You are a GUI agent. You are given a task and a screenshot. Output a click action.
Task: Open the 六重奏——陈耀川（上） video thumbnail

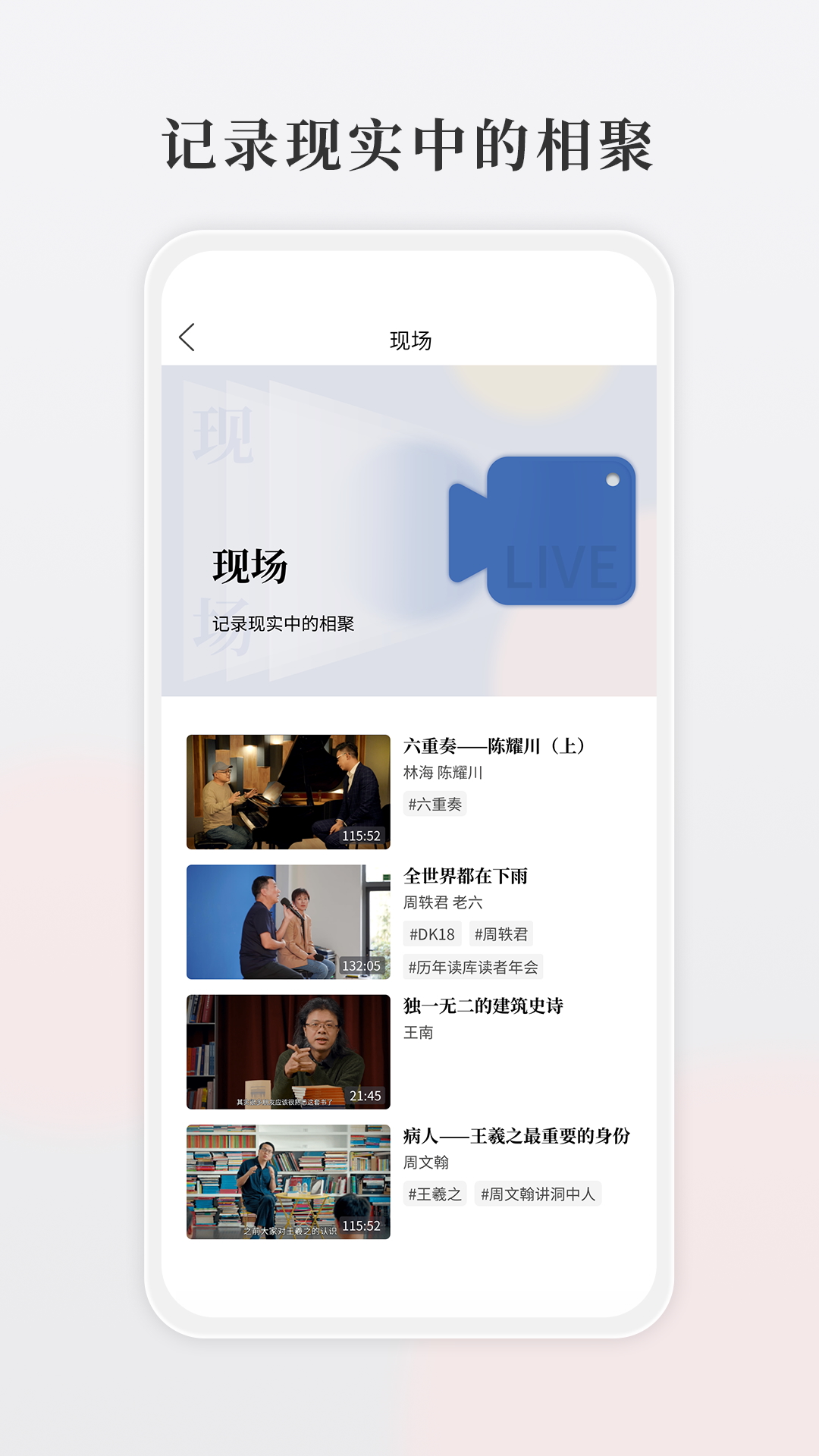[x=287, y=791]
